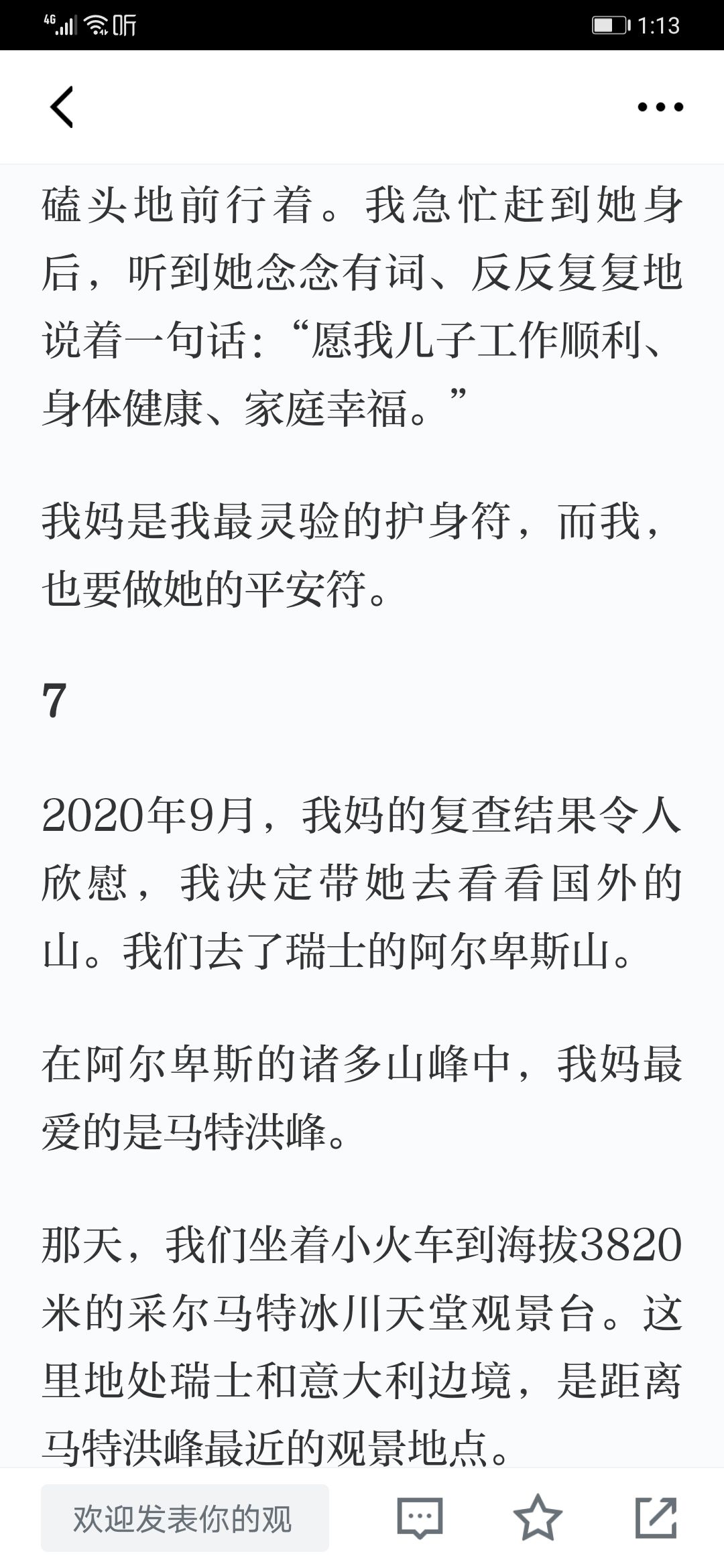This screenshot has width=724, height=1568.
Task: Share the article via share icon
Action: 656,1517
